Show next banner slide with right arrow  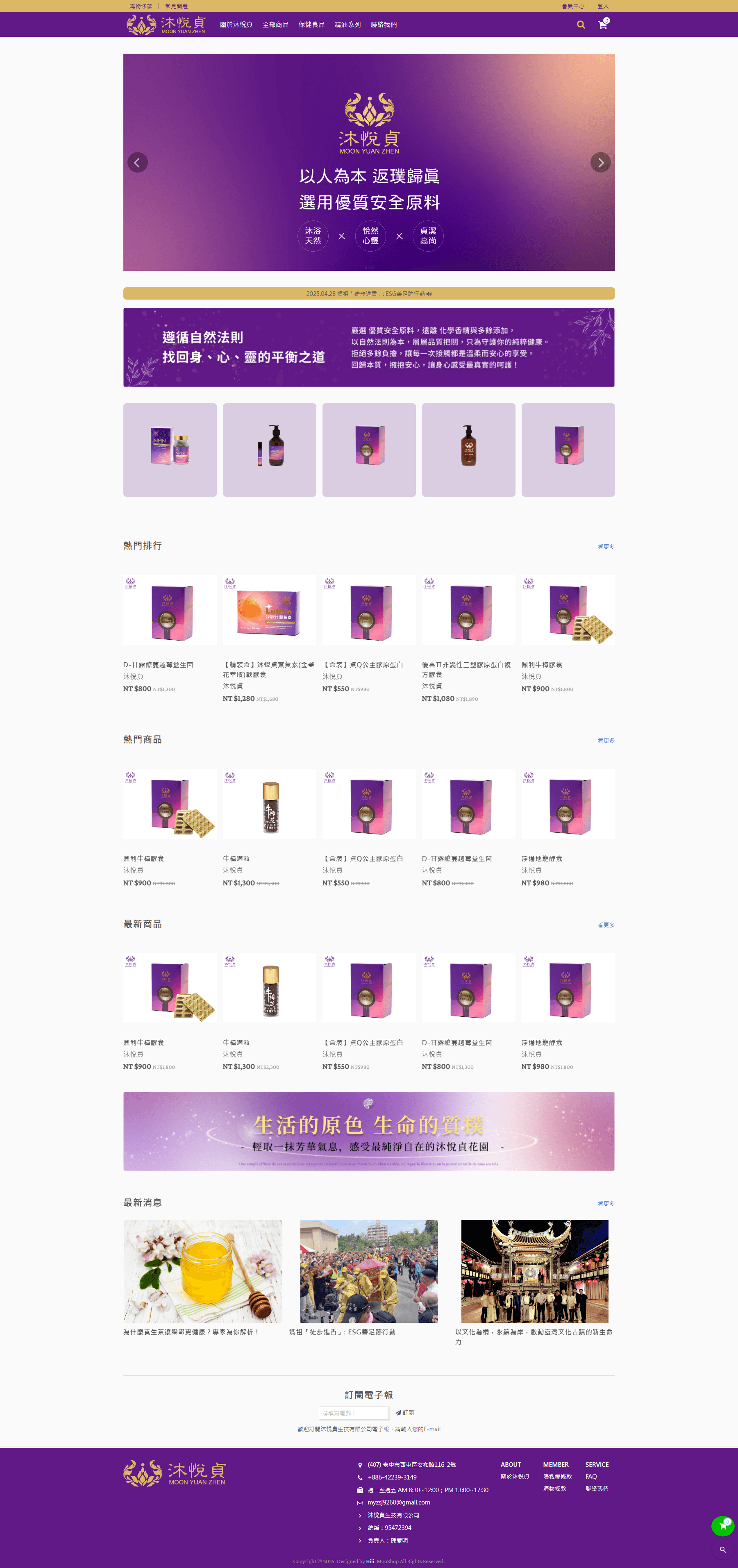(x=600, y=163)
